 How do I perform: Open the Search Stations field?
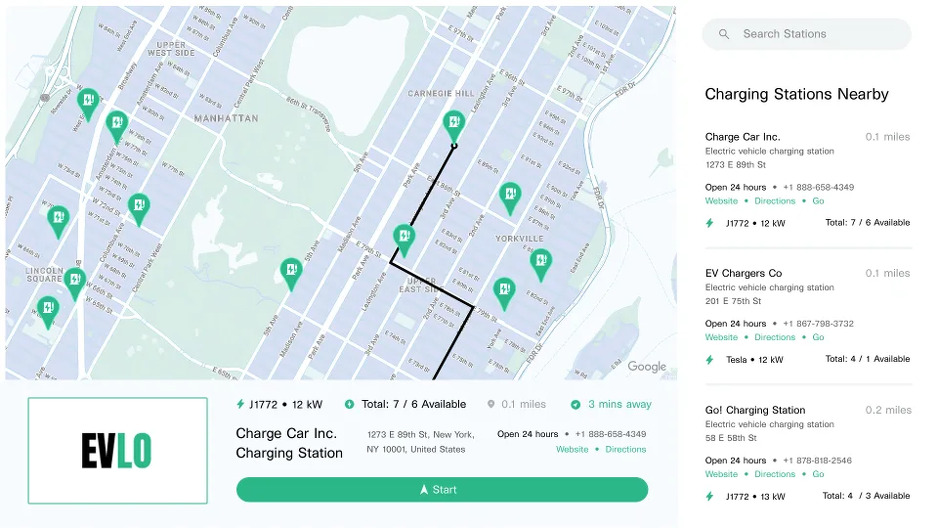pos(806,34)
